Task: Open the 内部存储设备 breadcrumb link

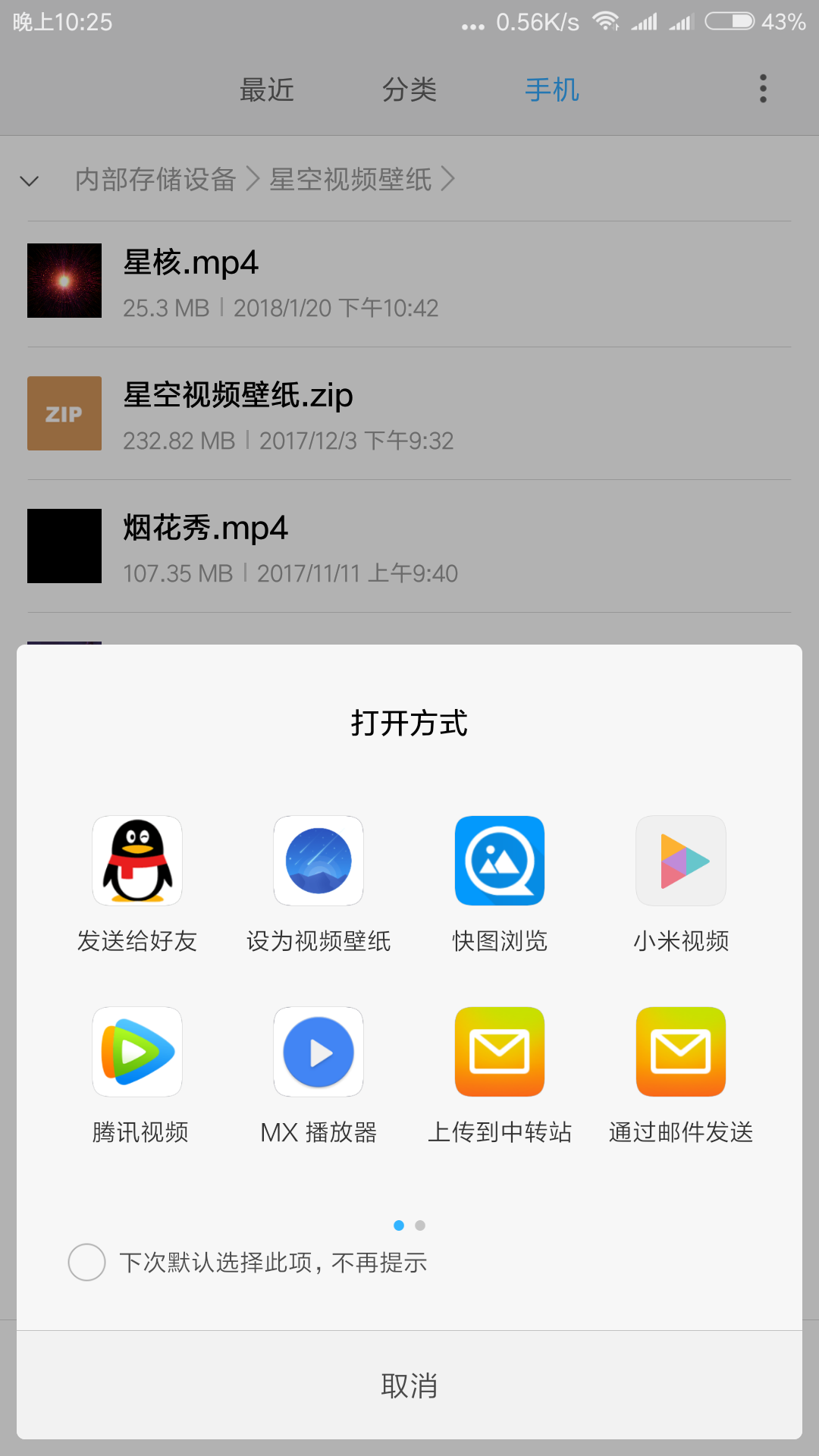Action: point(155,180)
